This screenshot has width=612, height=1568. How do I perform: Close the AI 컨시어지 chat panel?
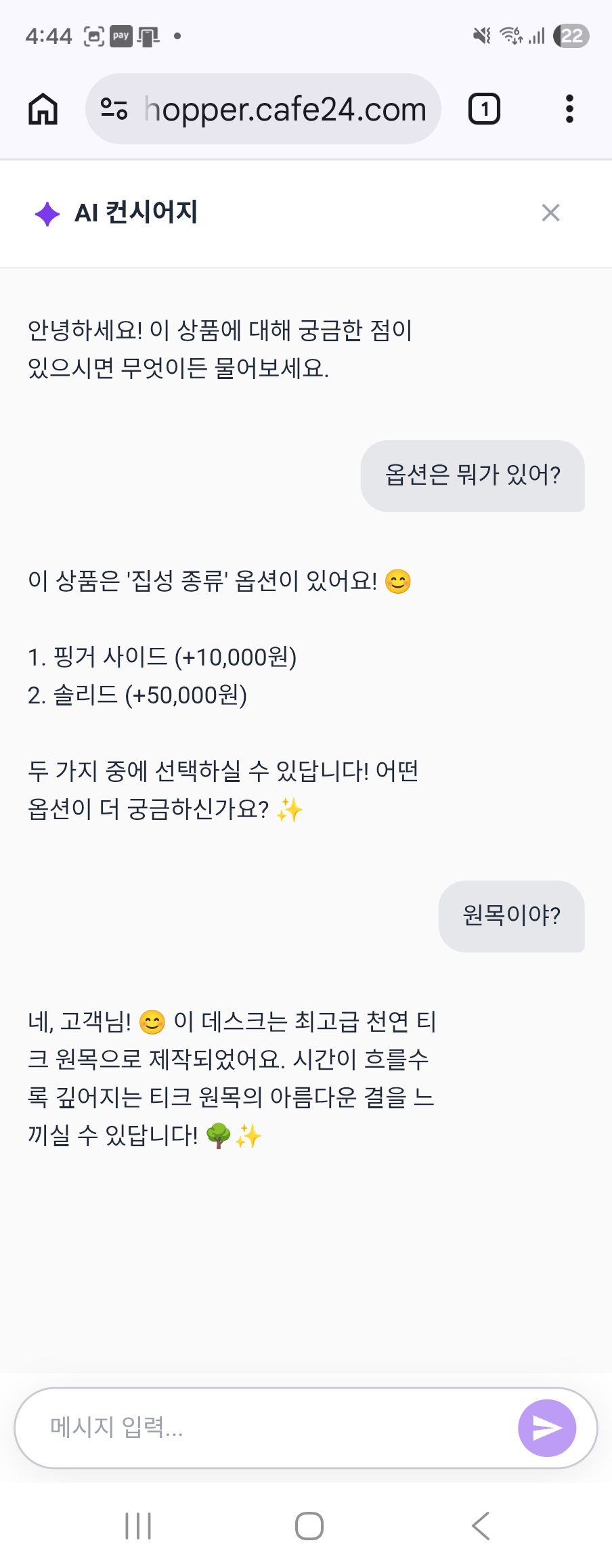[x=550, y=213]
